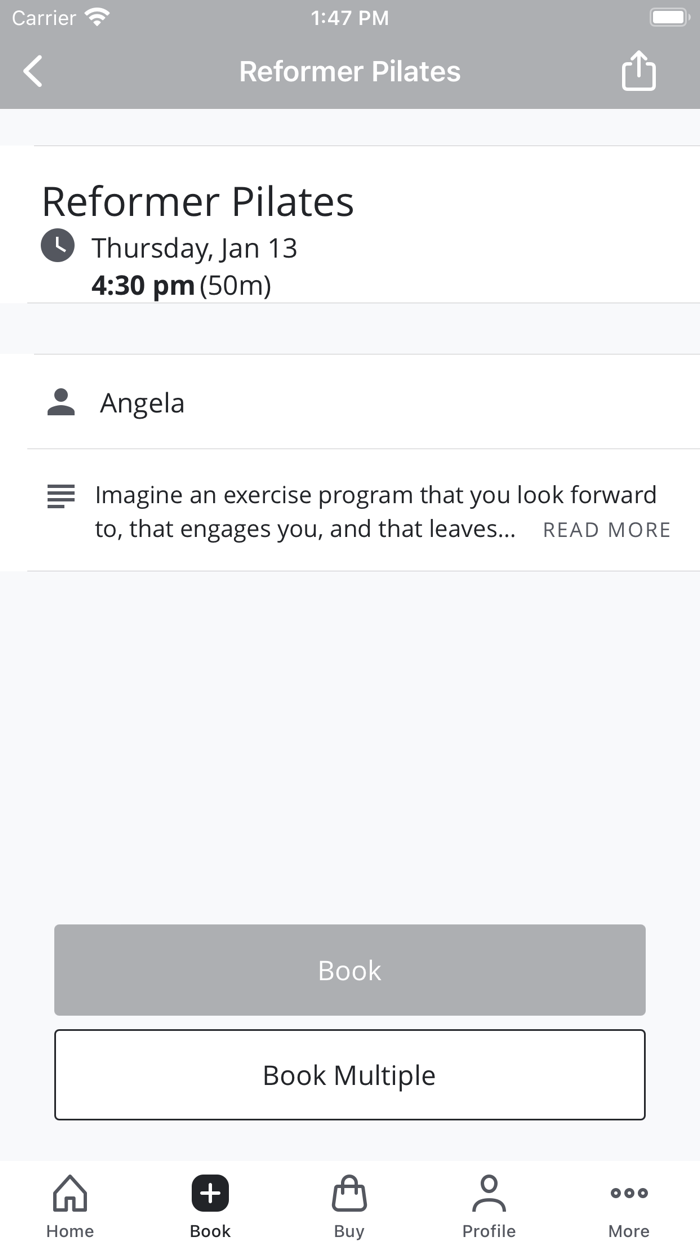700x1244 pixels.
Task: Tap the Book Multiple button
Action: (349, 1075)
